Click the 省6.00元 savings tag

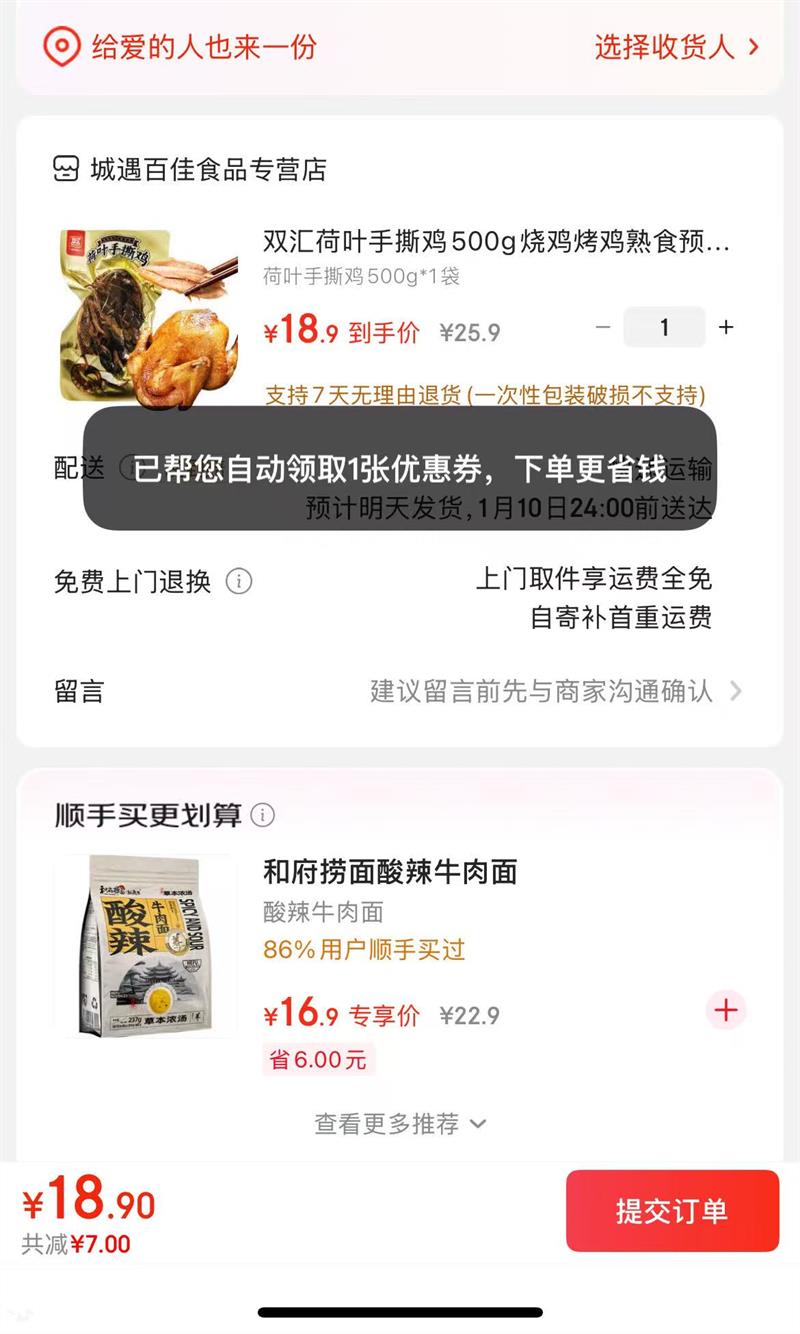coord(319,1059)
